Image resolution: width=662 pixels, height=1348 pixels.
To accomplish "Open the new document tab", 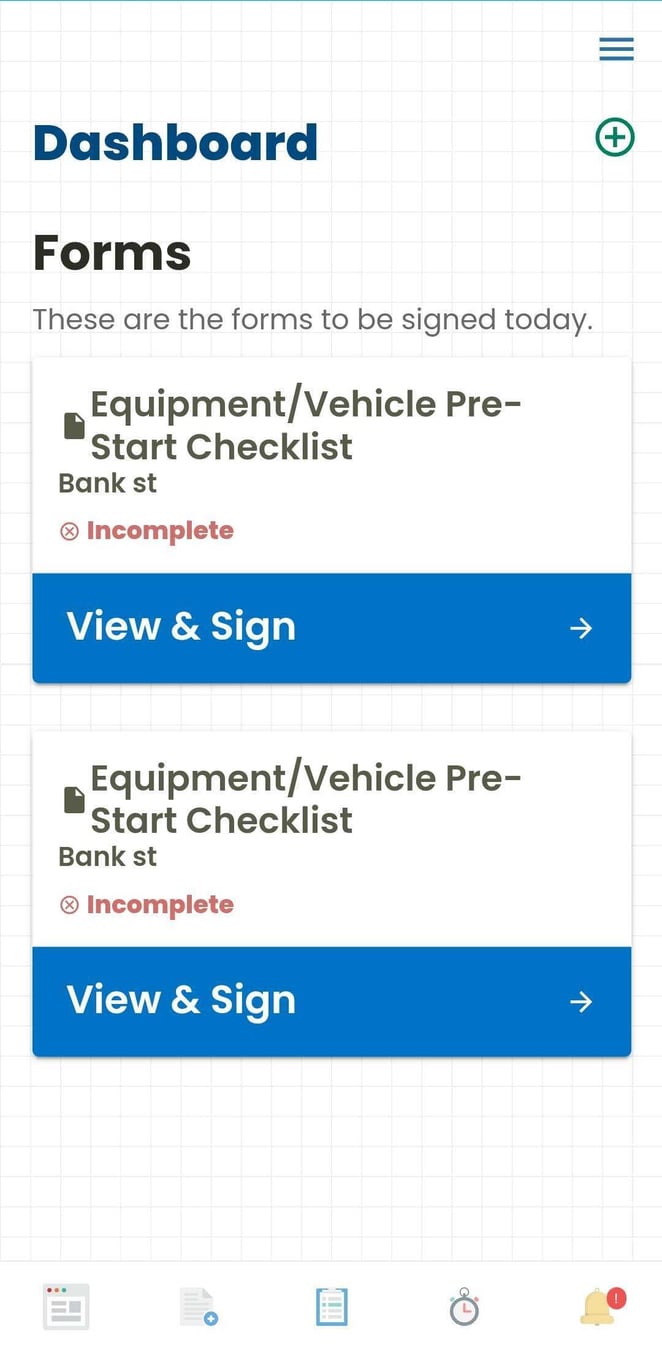I will click(x=199, y=1307).
